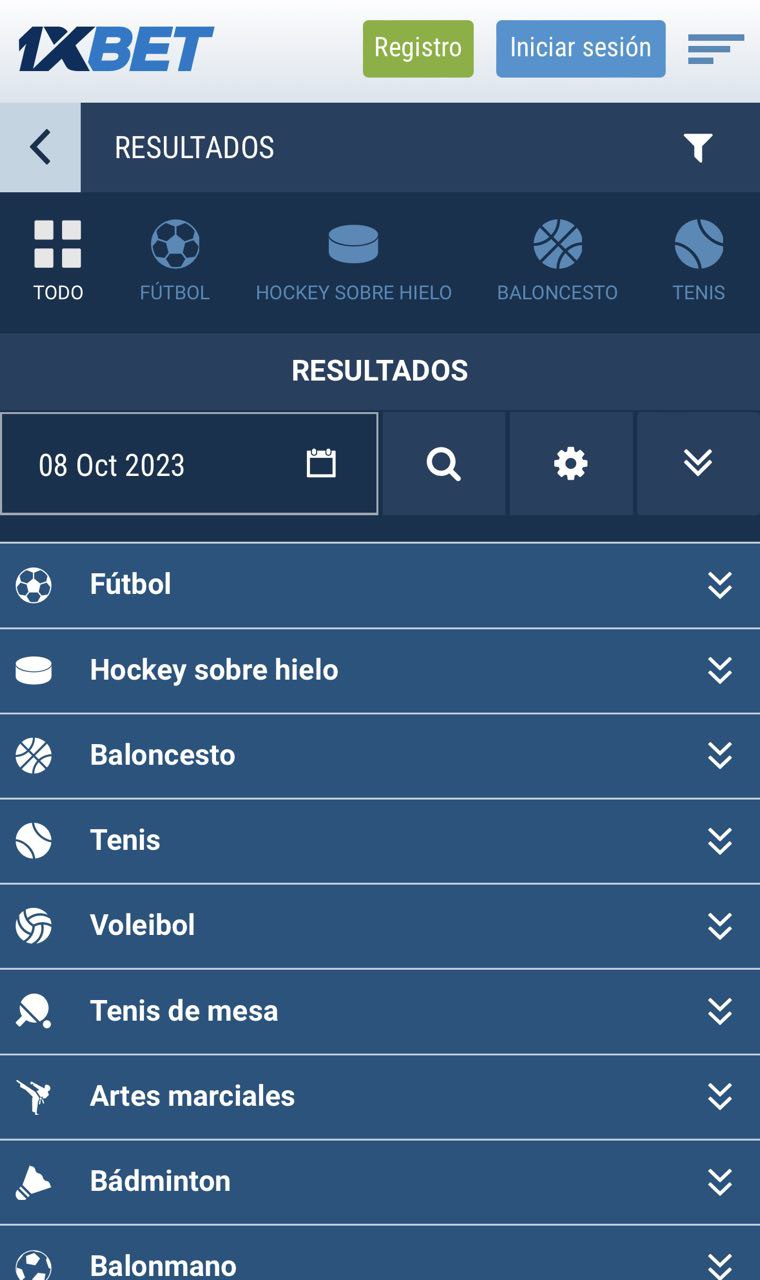Expand all with the double-chevron button

[698, 464]
